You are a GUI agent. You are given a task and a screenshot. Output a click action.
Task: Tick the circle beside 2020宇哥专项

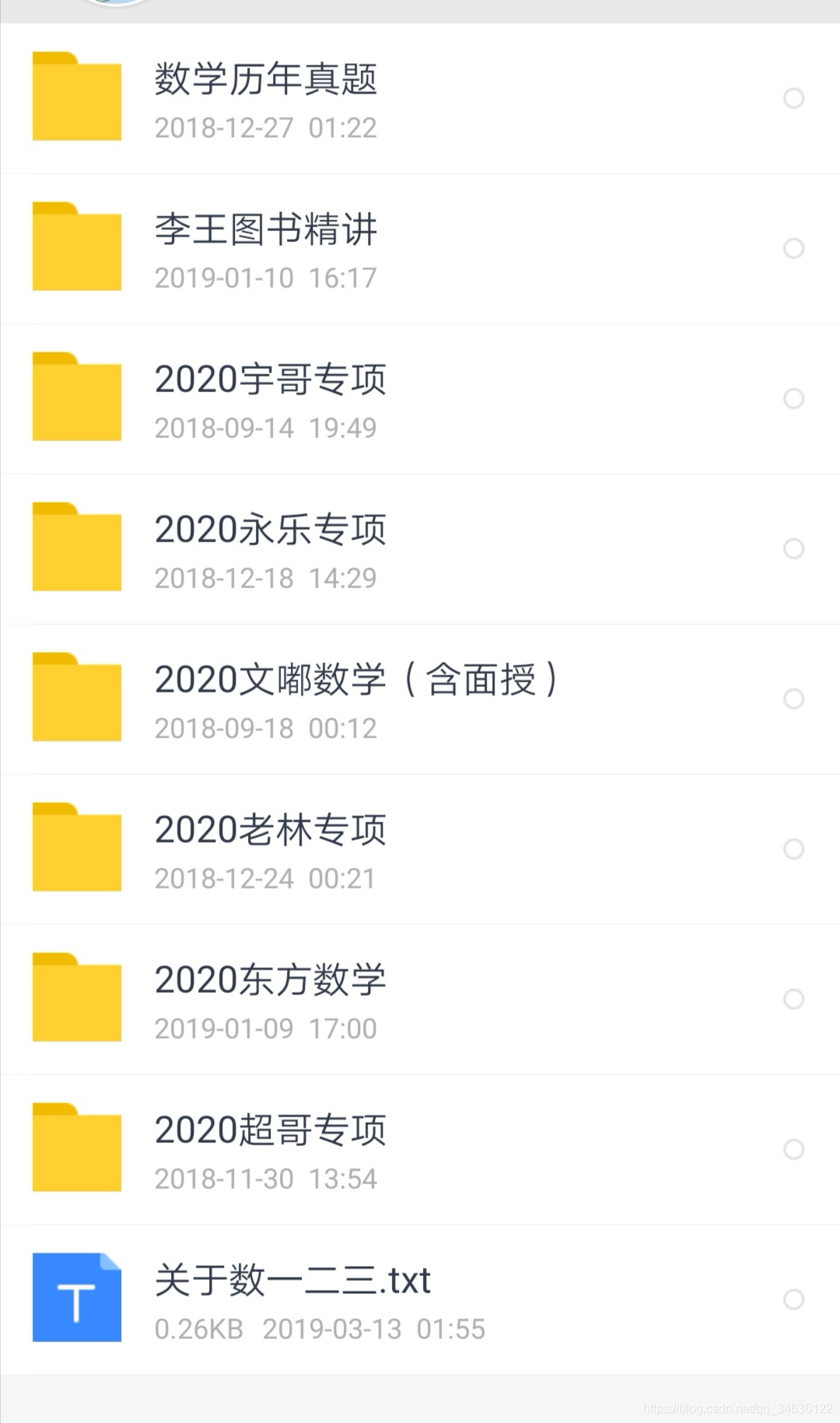click(793, 398)
